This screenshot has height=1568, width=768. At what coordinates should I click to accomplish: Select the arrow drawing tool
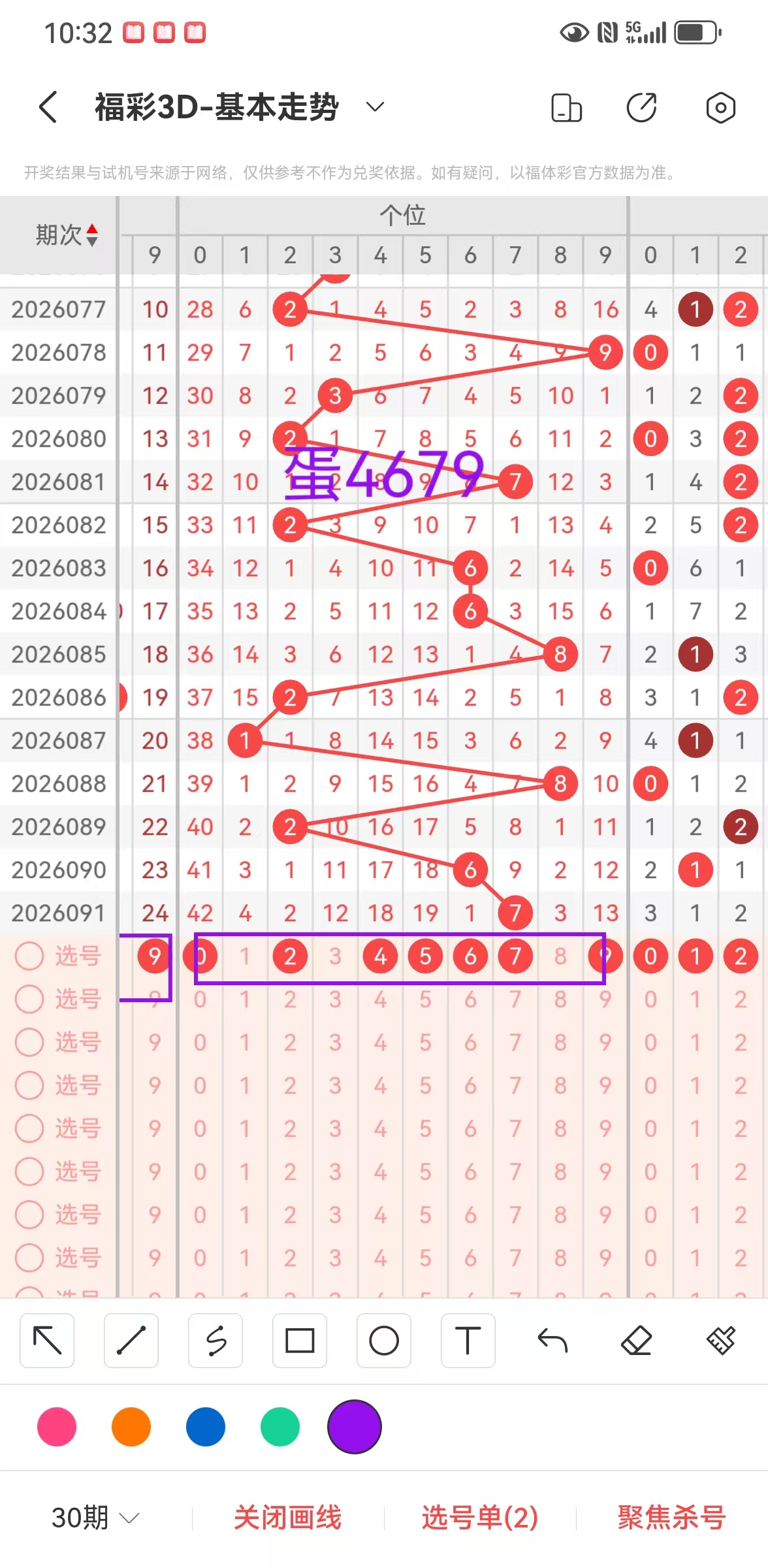pyautogui.click(x=47, y=1341)
